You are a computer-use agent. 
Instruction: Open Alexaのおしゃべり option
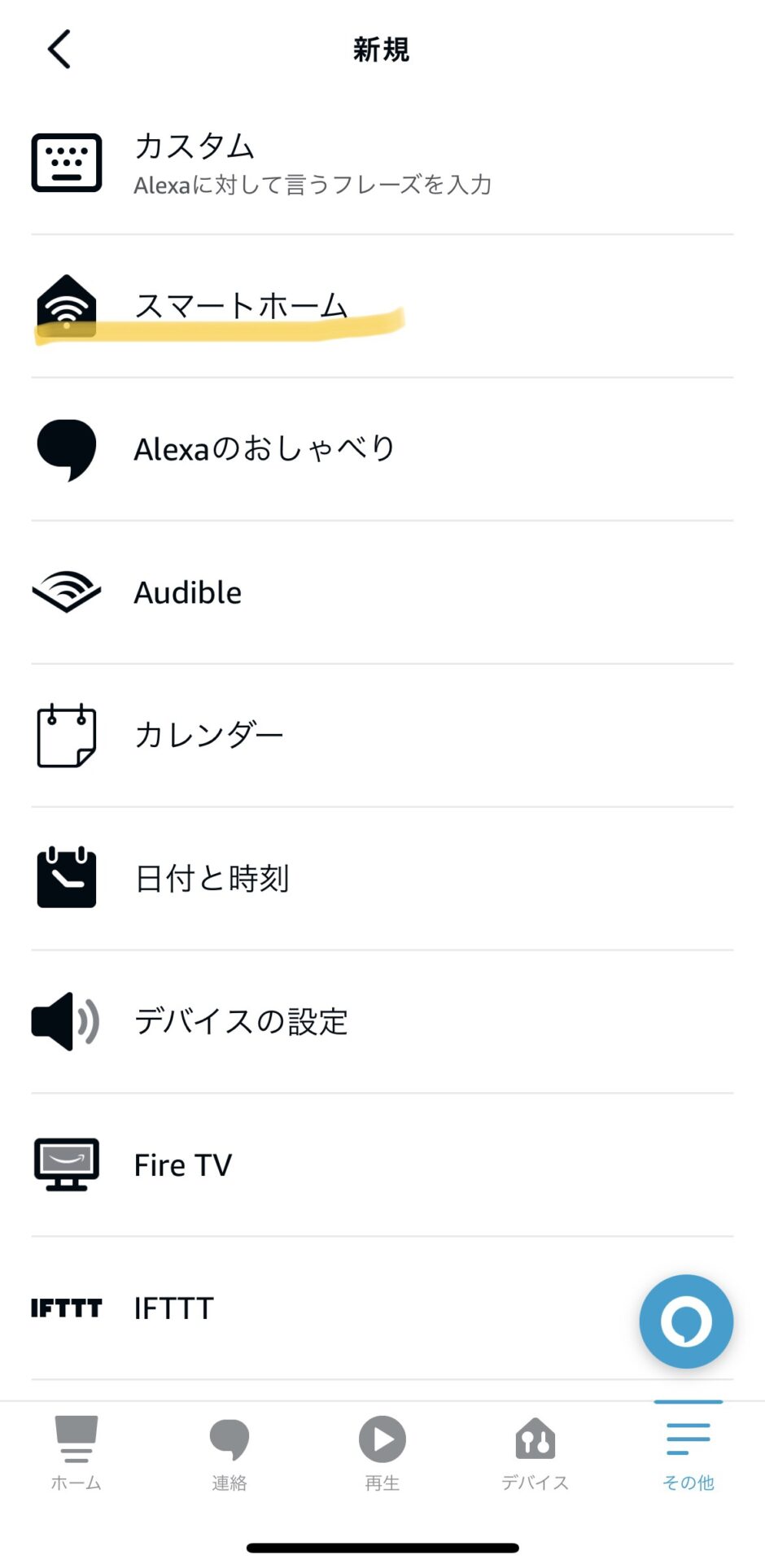(x=264, y=449)
